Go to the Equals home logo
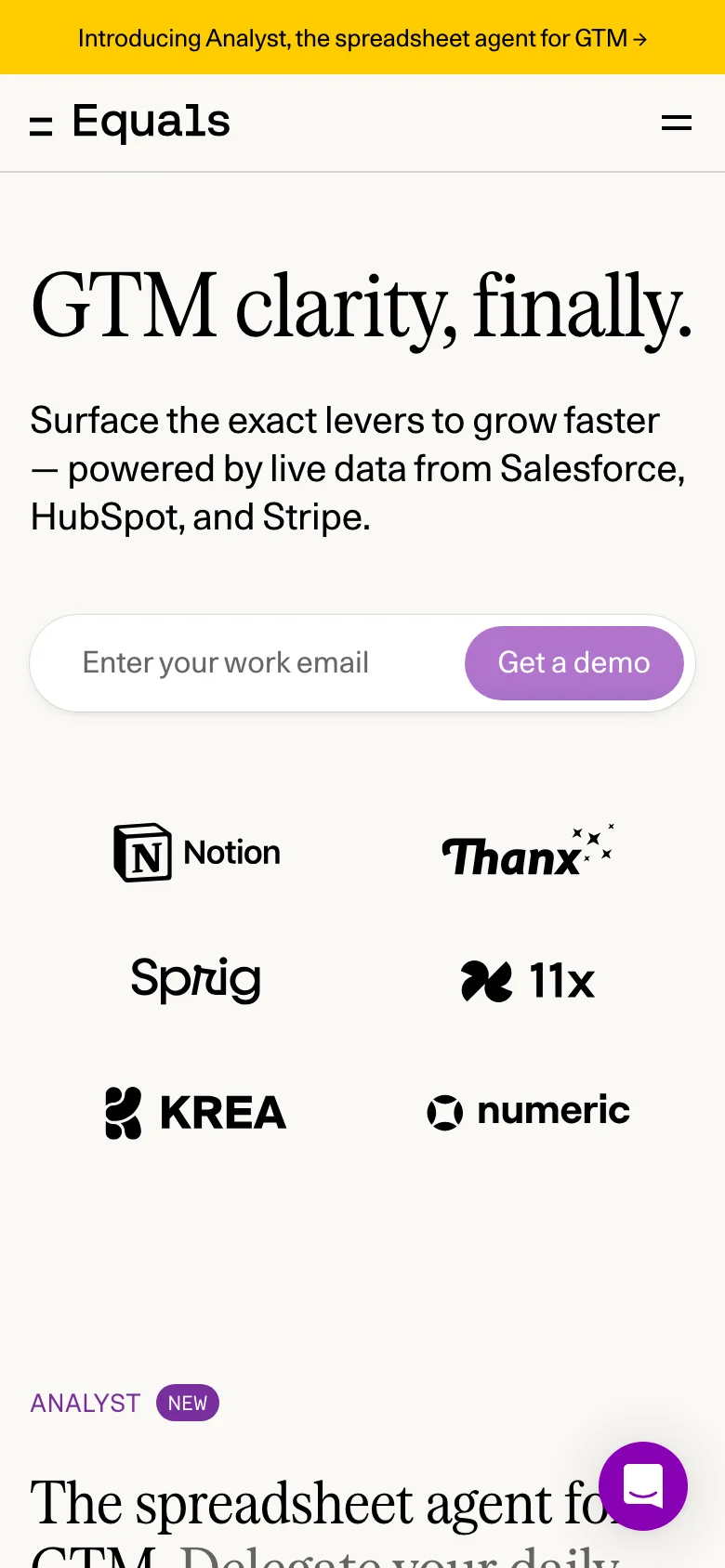Screen dimensions: 725x1568 tap(131, 123)
